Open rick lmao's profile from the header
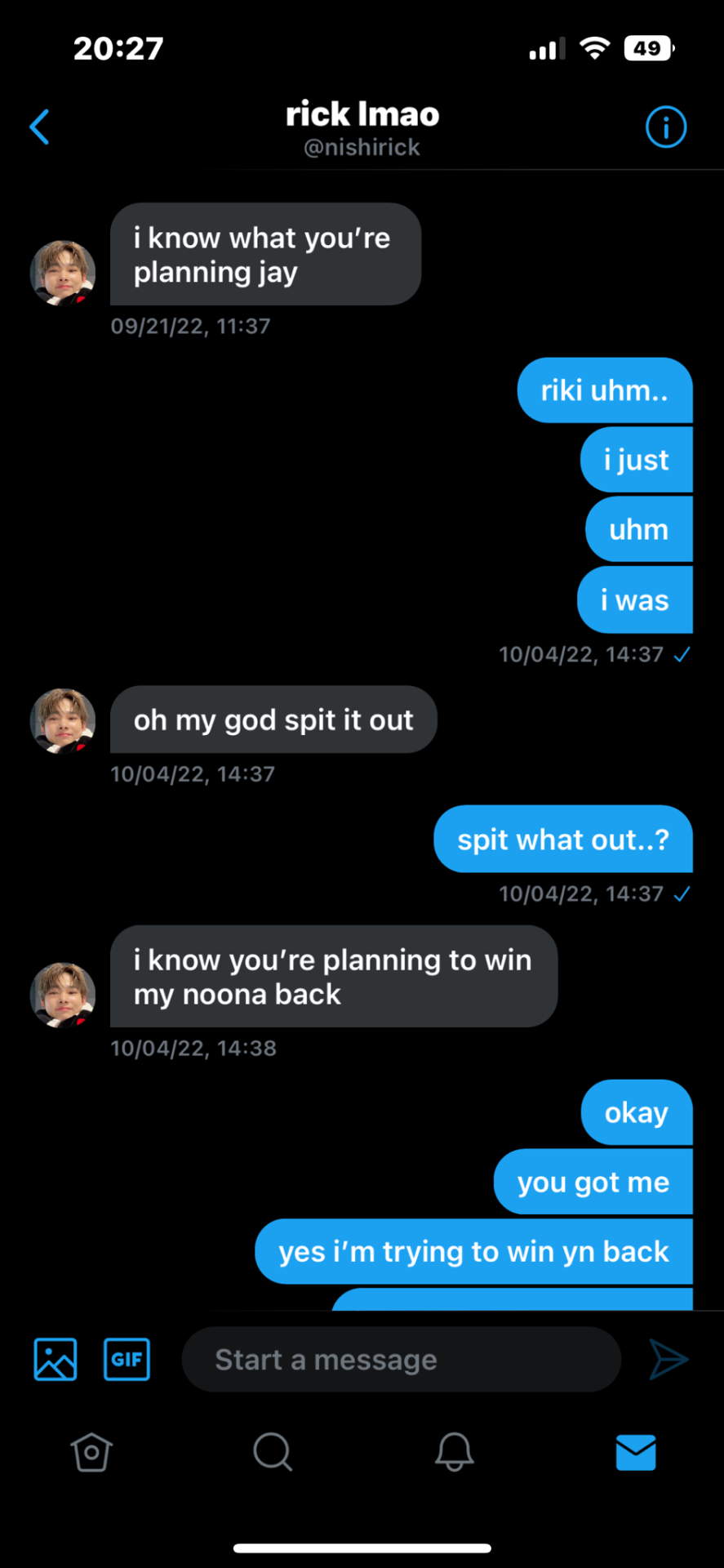 tap(362, 127)
